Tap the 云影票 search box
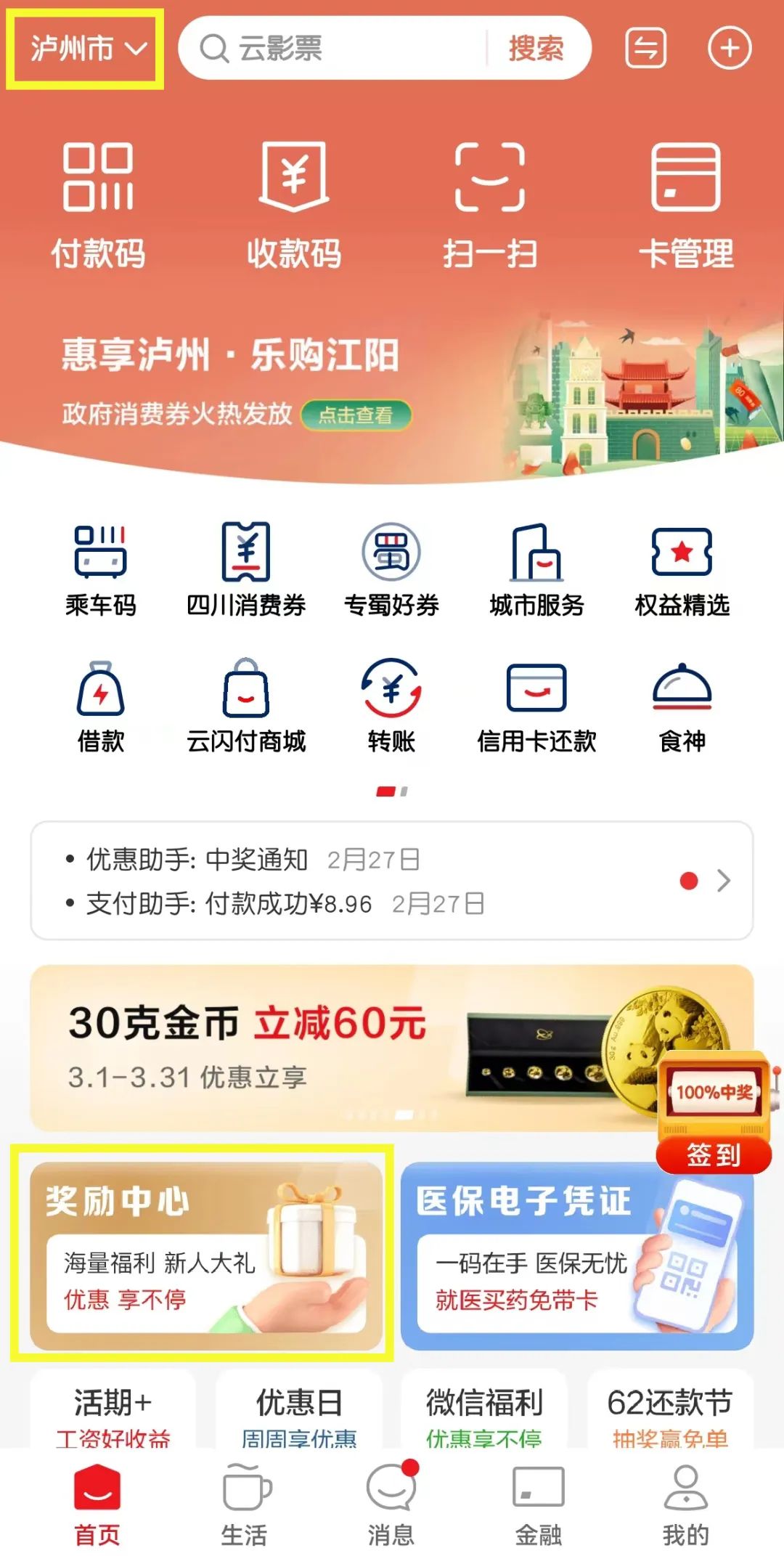Image resolution: width=784 pixels, height=1556 pixels. point(334,49)
